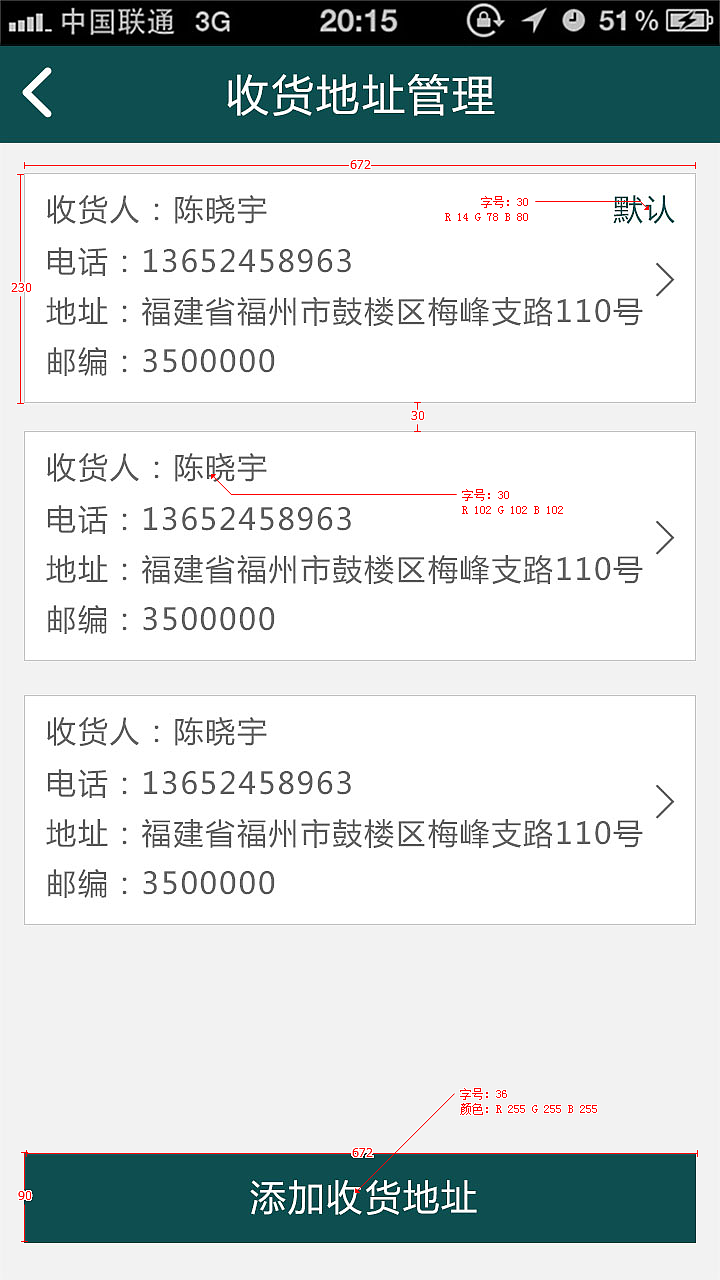Tap the back arrow in the title bar

[38, 92]
